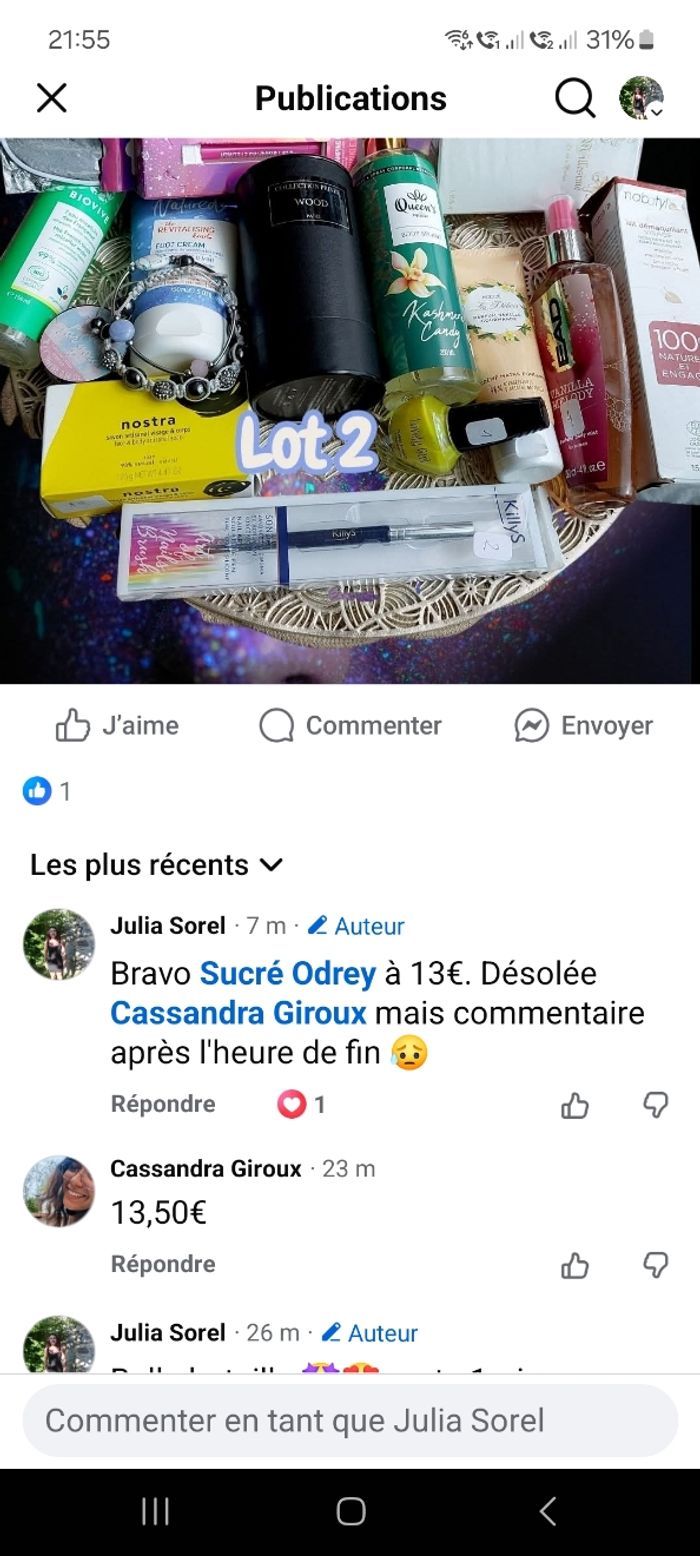This screenshot has width=700, height=1556.
Task: Open the Cassandra Giroux mention link
Action: [x=238, y=1013]
